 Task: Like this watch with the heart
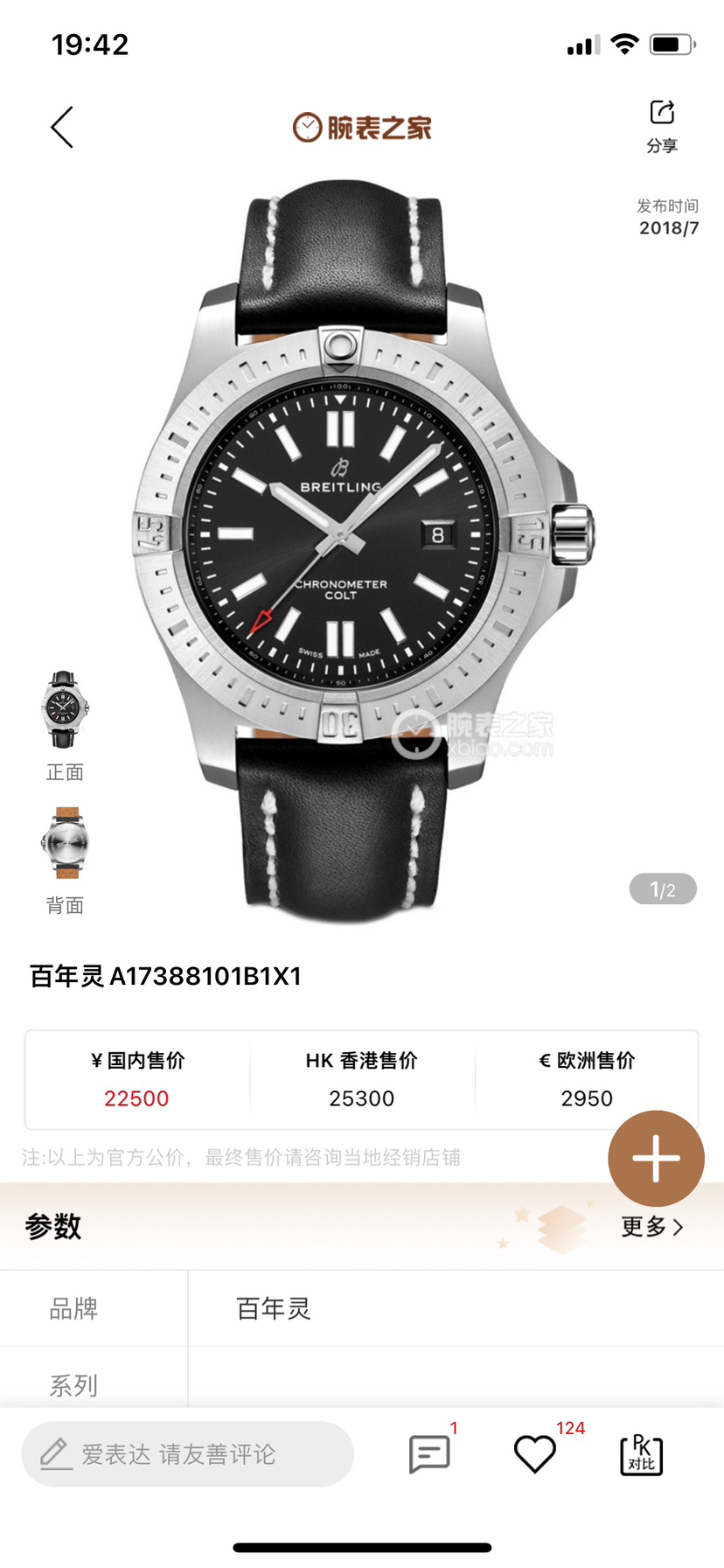pos(534,1453)
